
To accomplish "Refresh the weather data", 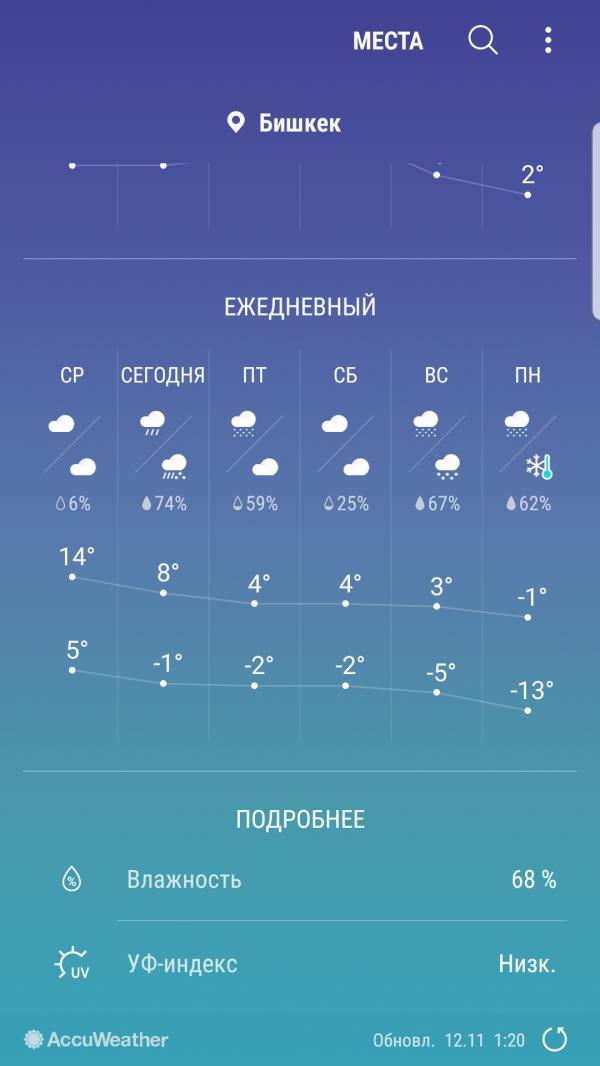I will coord(554,1039).
